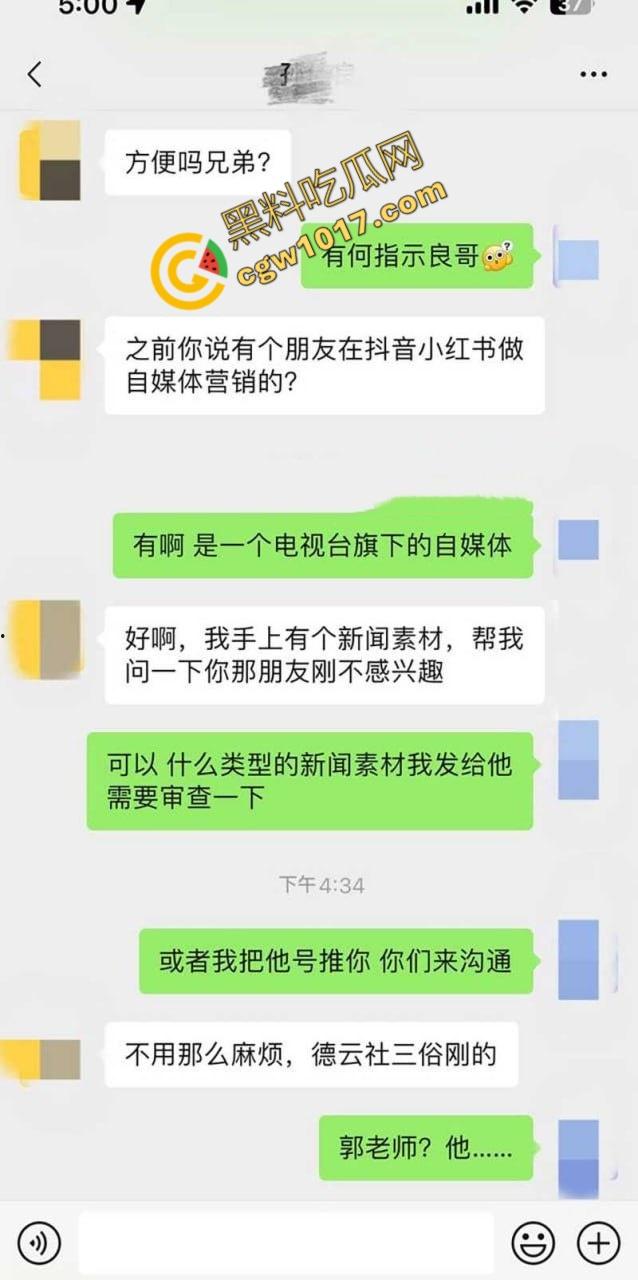Switch to voice message input
The image size is (638, 1280).
click(39, 1243)
